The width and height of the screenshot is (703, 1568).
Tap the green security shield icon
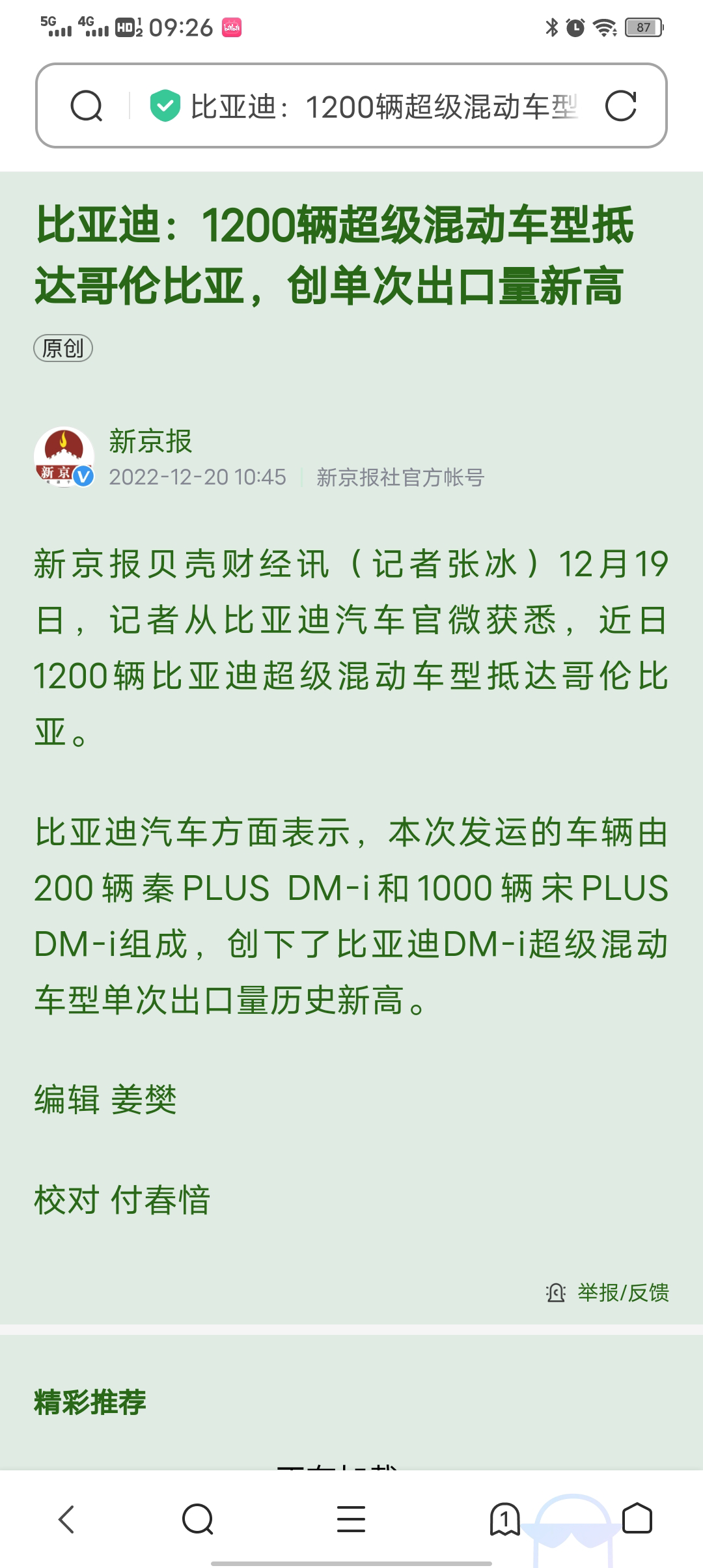click(x=165, y=106)
